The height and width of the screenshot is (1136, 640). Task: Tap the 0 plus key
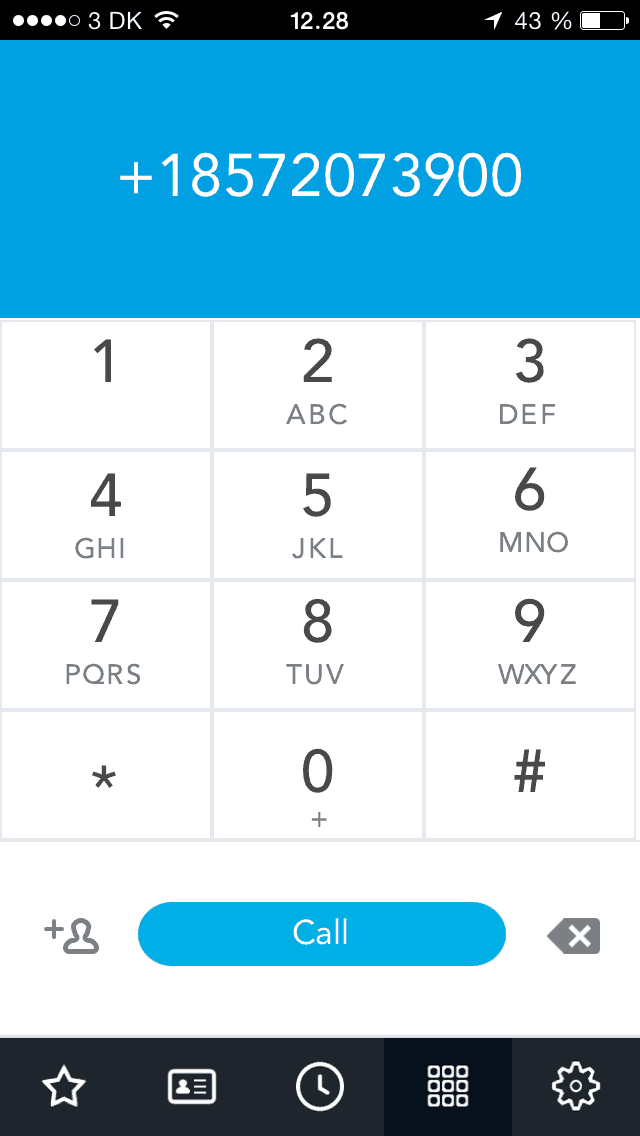click(318, 776)
